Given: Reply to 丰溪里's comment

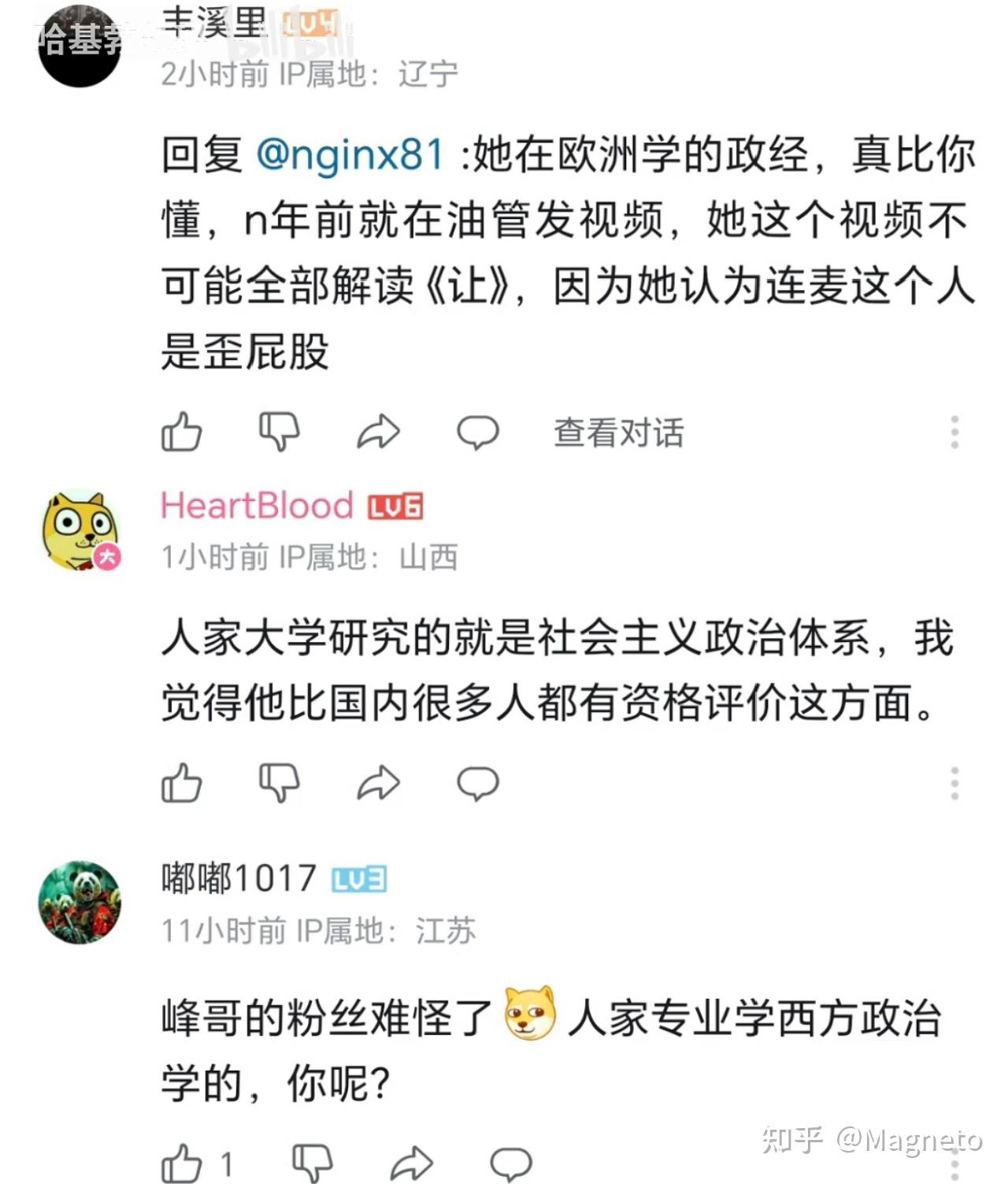Looking at the screenshot, I should tap(478, 432).
